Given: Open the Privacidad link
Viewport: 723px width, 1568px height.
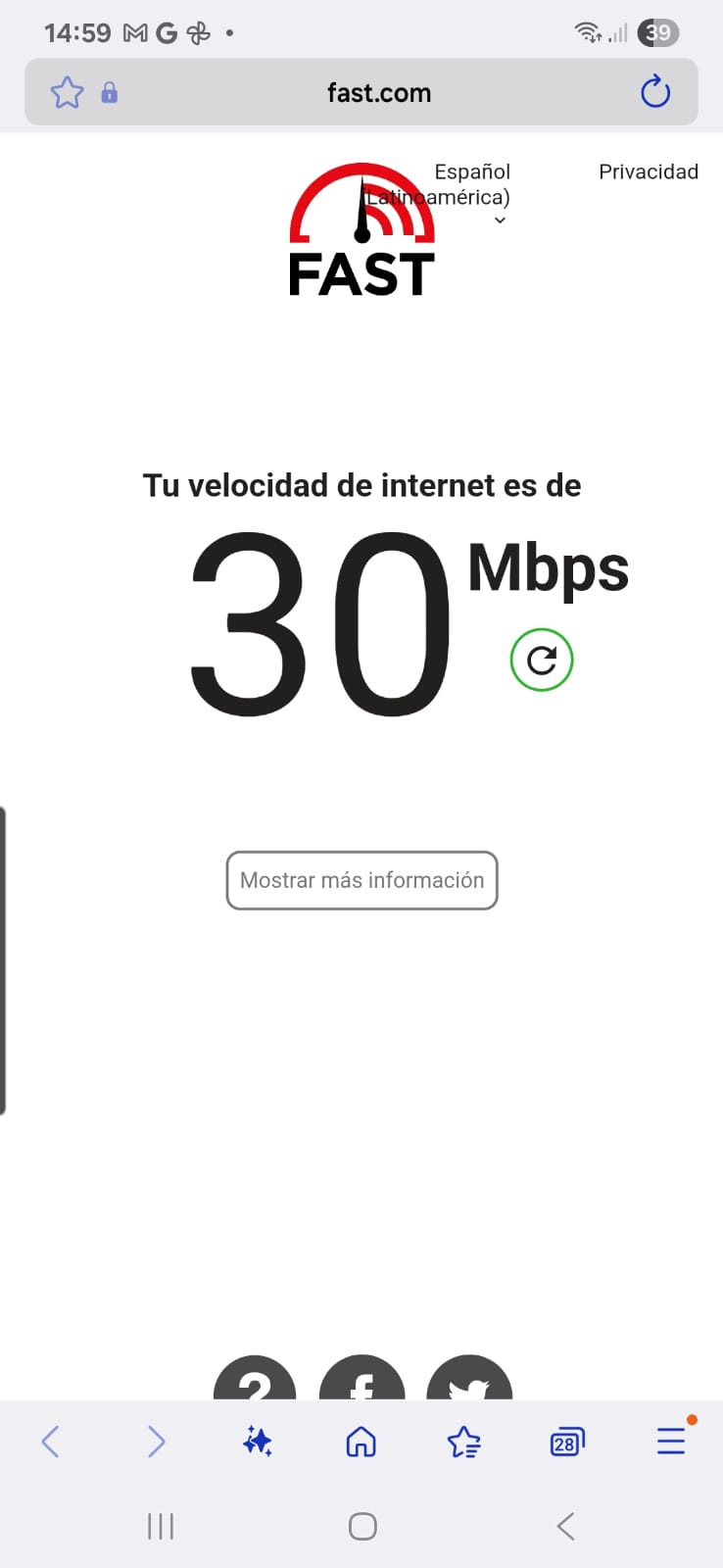Looking at the screenshot, I should [x=648, y=171].
